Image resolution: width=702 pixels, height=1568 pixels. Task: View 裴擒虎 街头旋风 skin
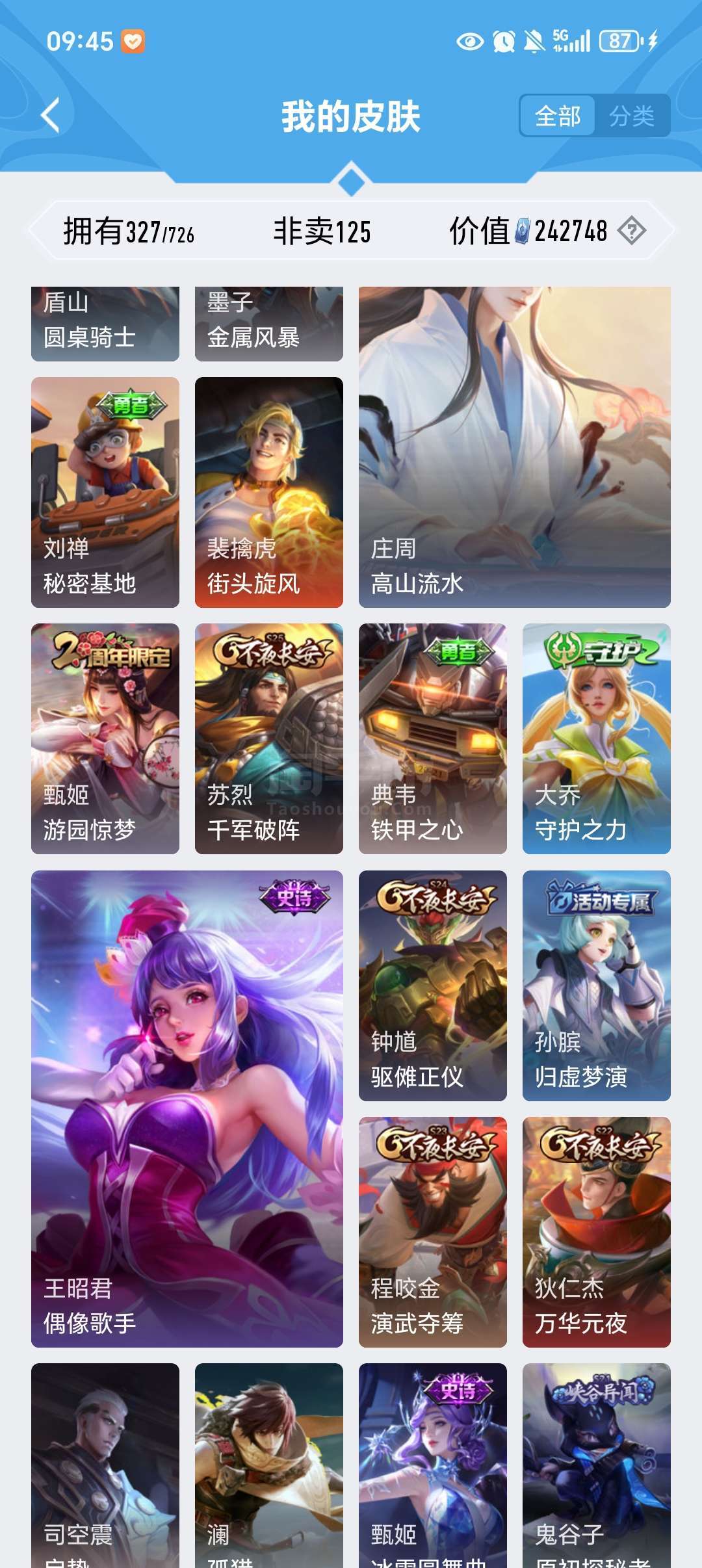[x=269, y=492]
